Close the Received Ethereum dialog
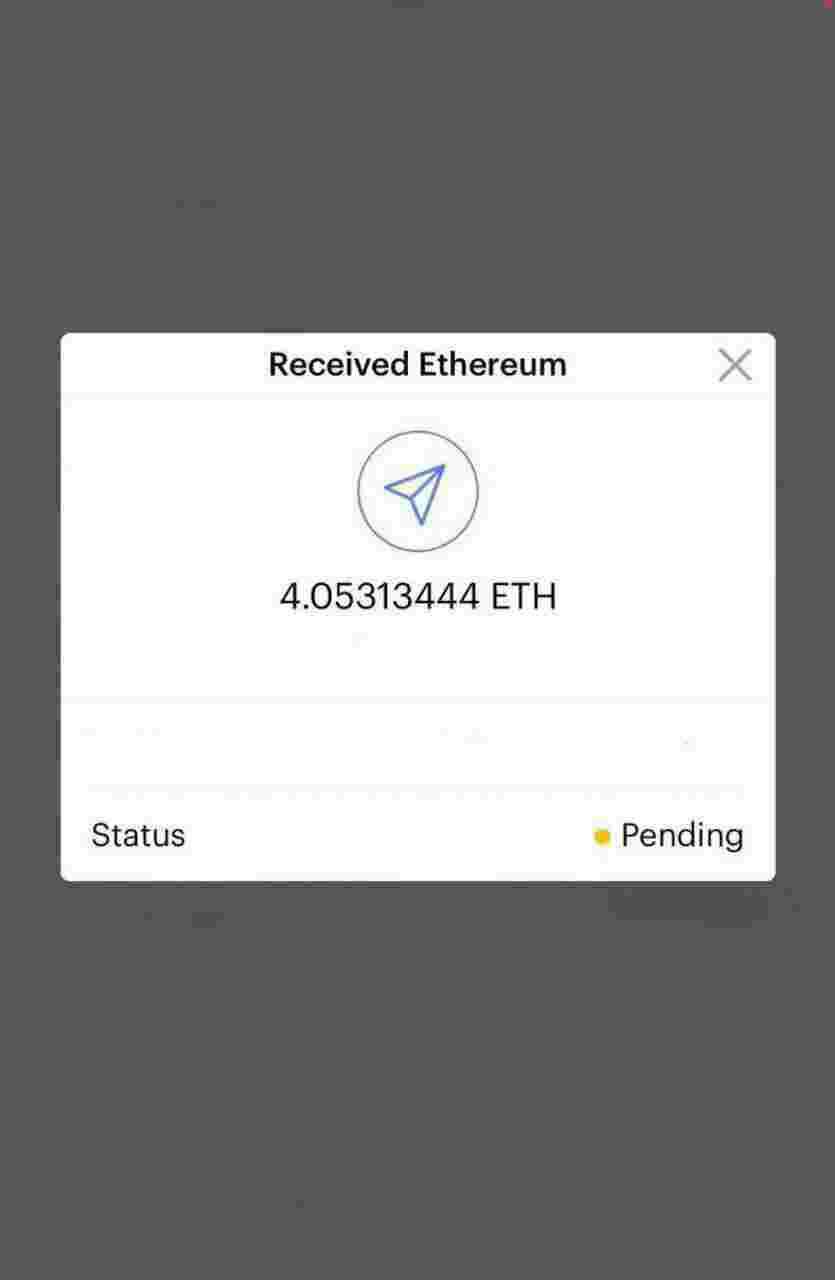Viewport: 835px width, 1280px height. tap(735, 366)
